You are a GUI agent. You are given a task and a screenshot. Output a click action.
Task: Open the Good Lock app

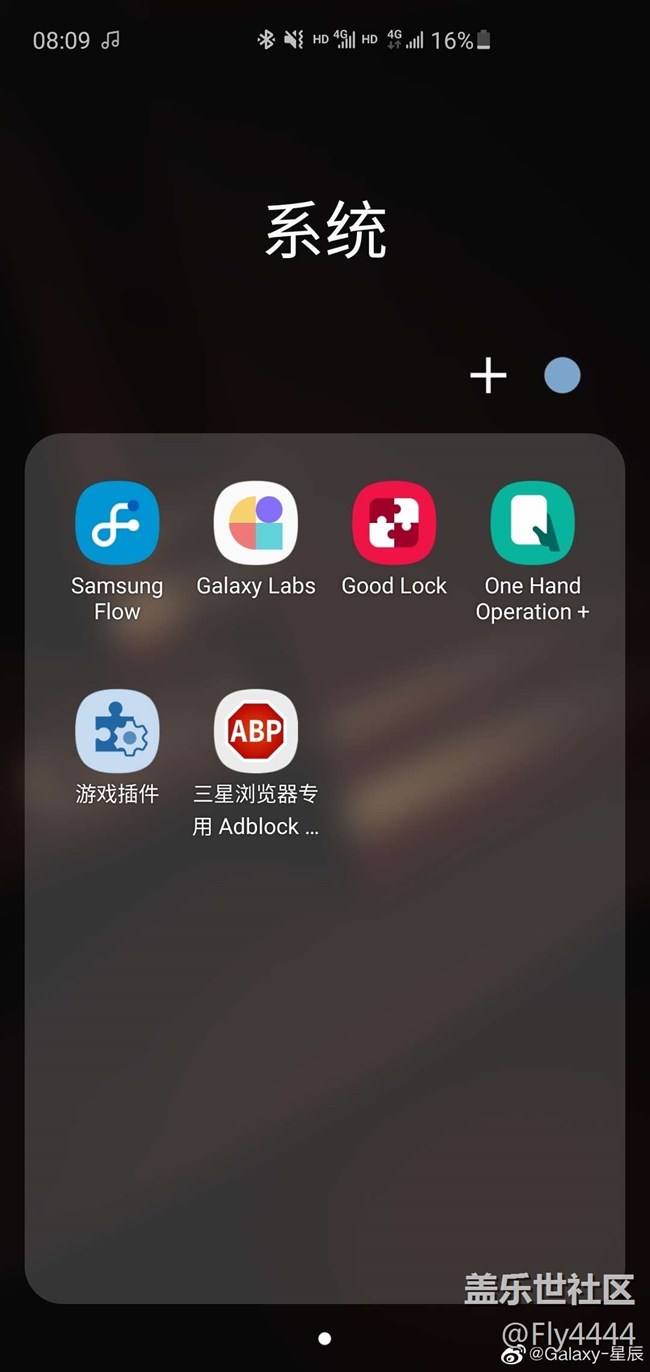pyautogui.click(x=394, y=524)
